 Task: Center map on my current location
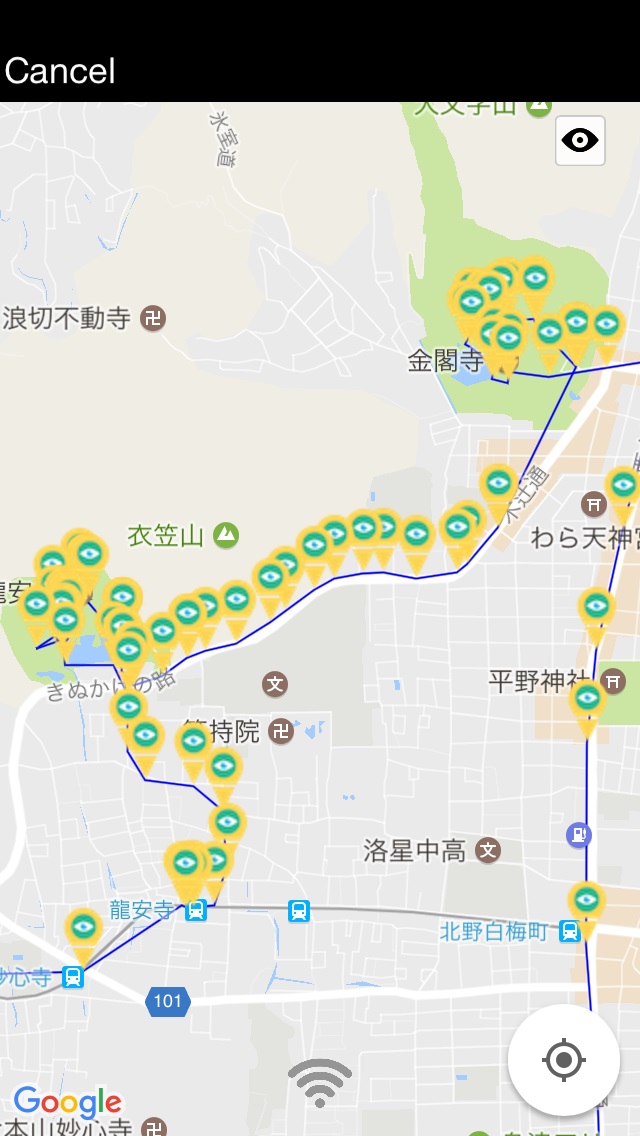click(x=563, y=1059)
